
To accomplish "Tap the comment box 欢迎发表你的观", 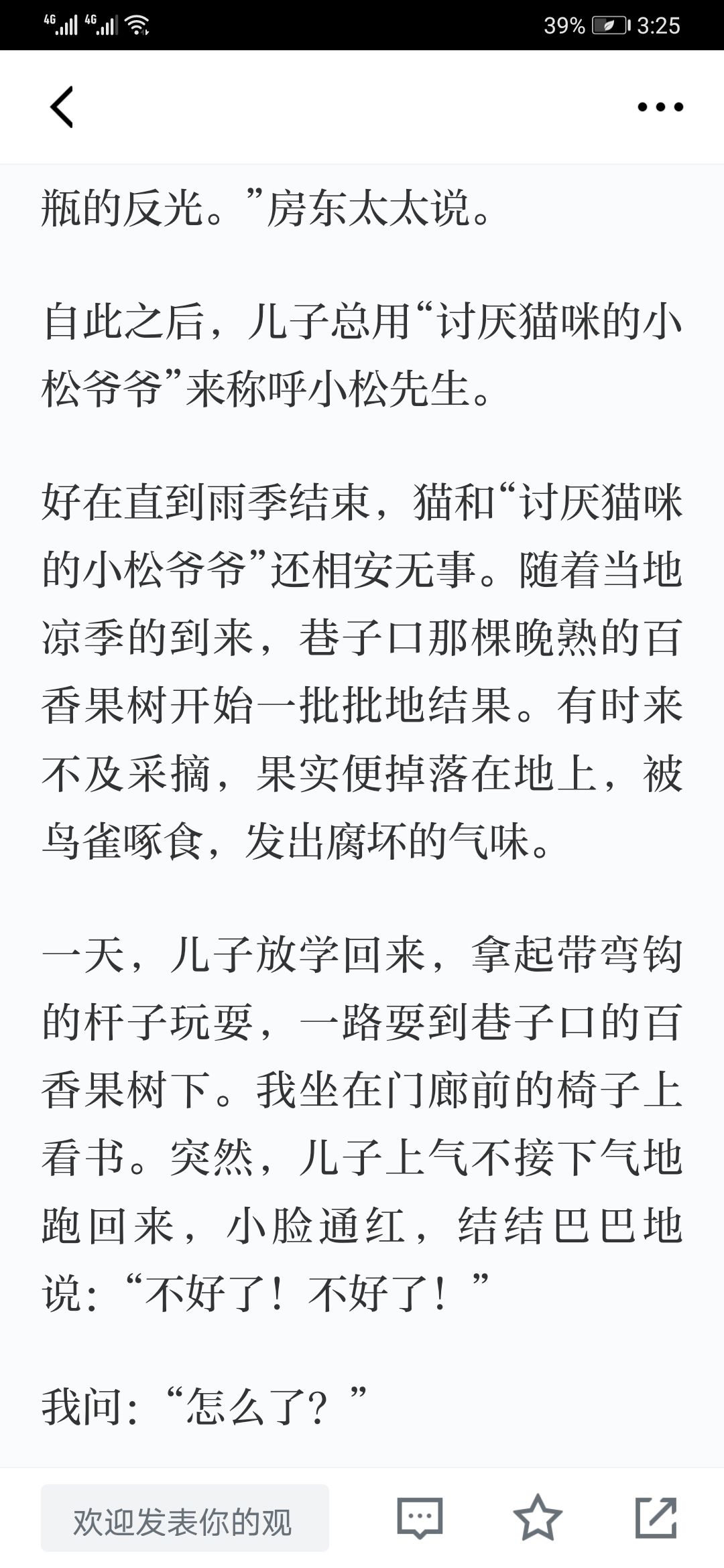I will point(185,1518).
